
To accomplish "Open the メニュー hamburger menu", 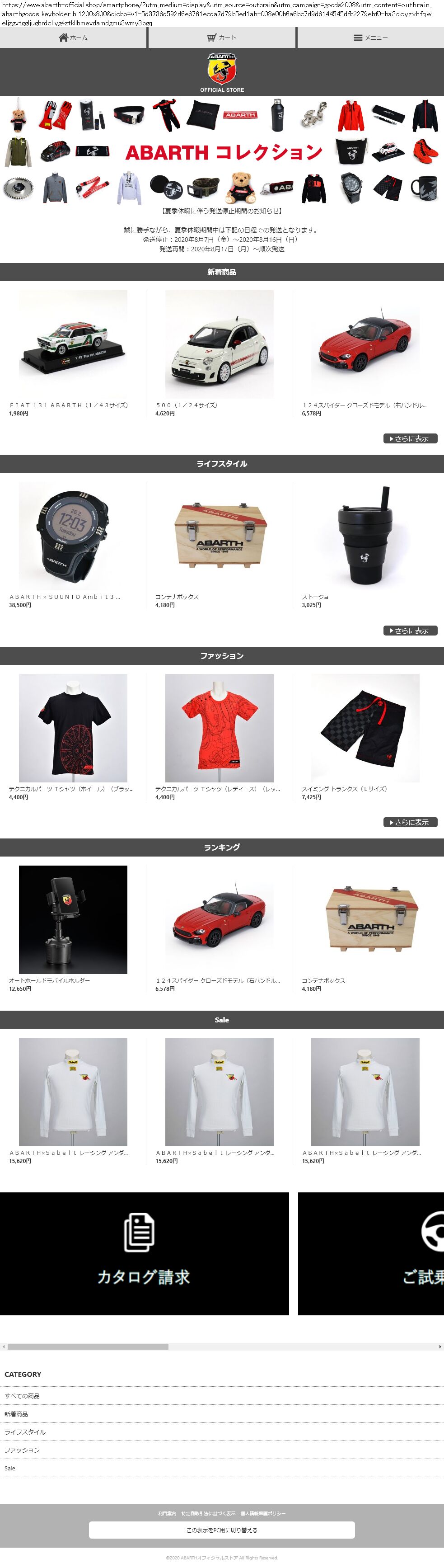I will [370, 38].
